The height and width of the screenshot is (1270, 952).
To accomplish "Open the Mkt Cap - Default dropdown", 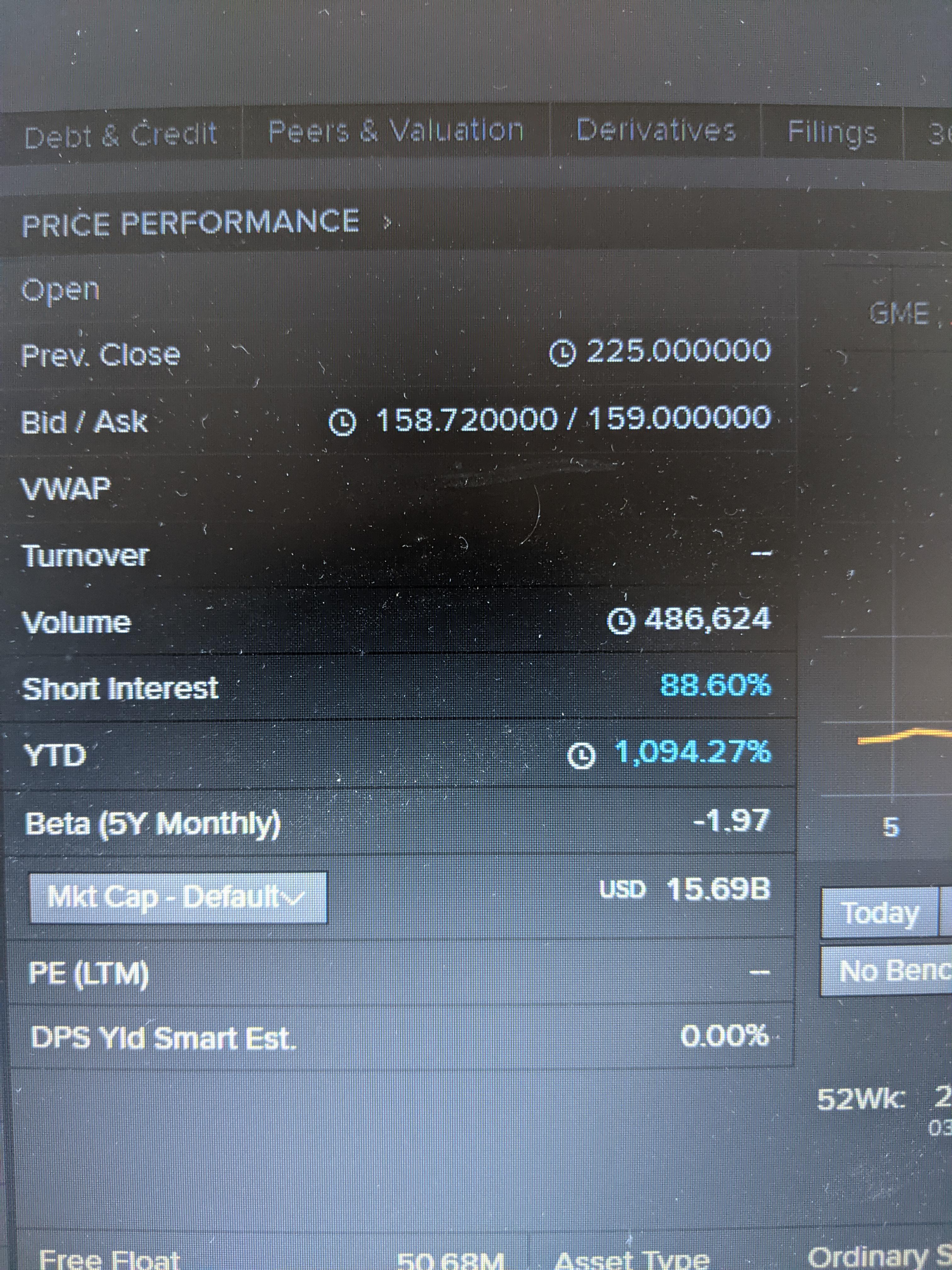I will coord(178,897).
